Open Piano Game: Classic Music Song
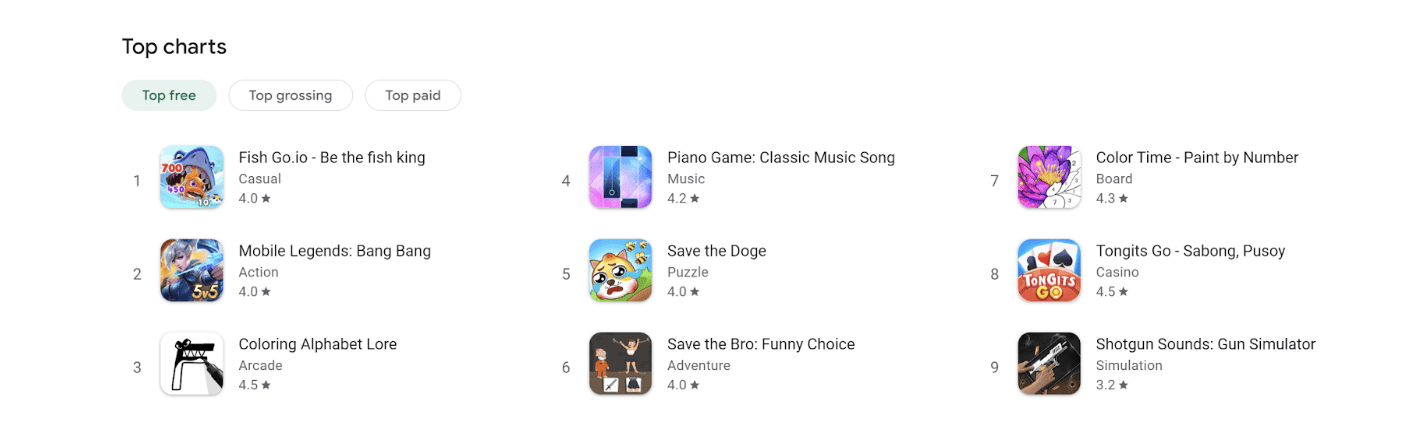The width and height of the screenshot is (1422, 428). point(780,158)
